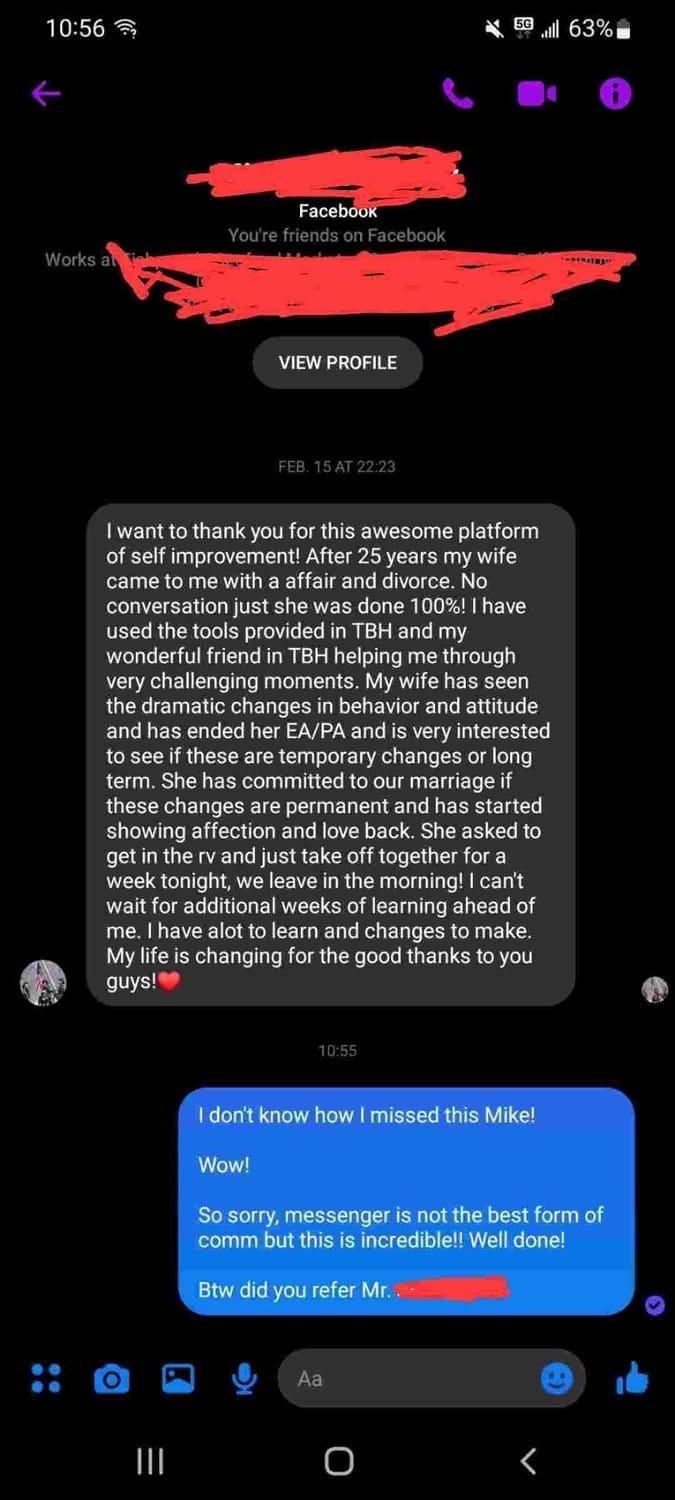675x1500 pixels.
Task: Open the recent apps view
Action: click(x=150, y=1461)
